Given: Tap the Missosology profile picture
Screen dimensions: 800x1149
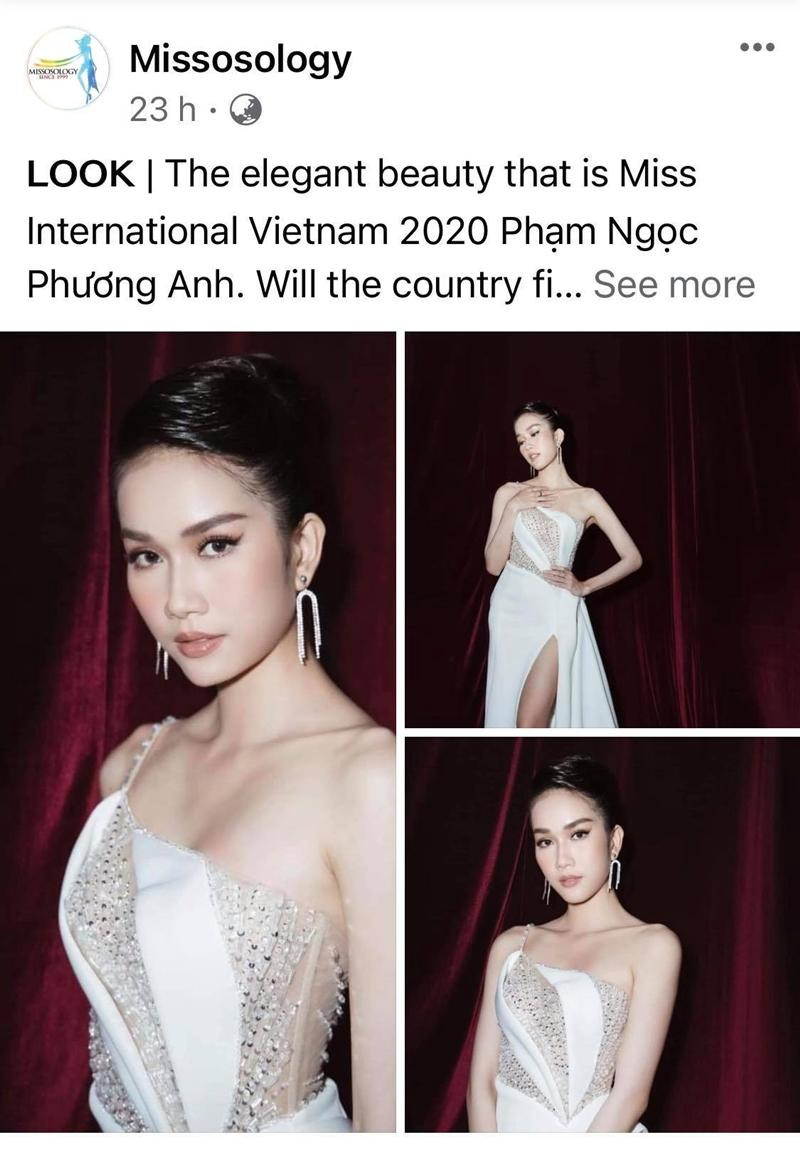Looking at the screenshot, I should (x=67, y=69).
